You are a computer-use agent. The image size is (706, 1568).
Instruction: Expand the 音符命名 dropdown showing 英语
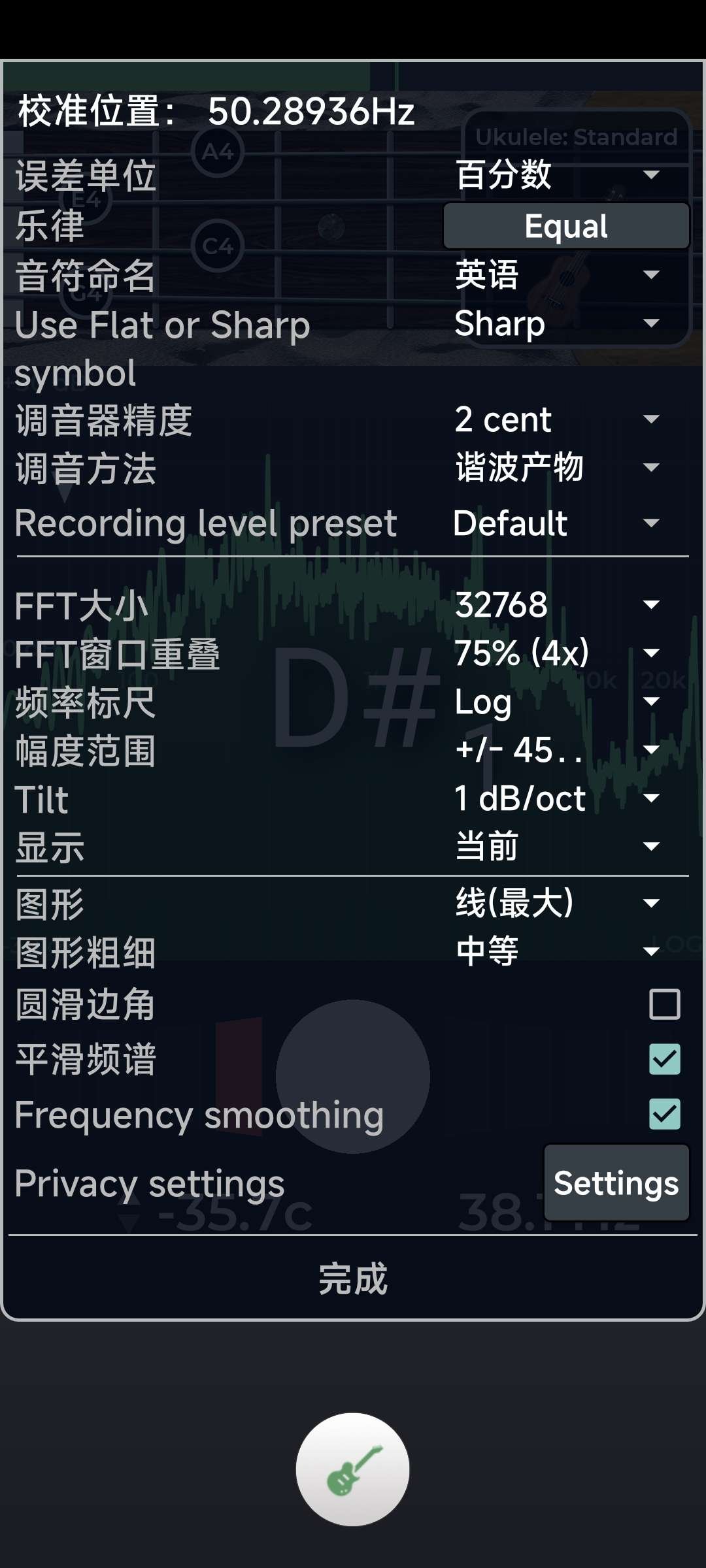pos(559,274)
